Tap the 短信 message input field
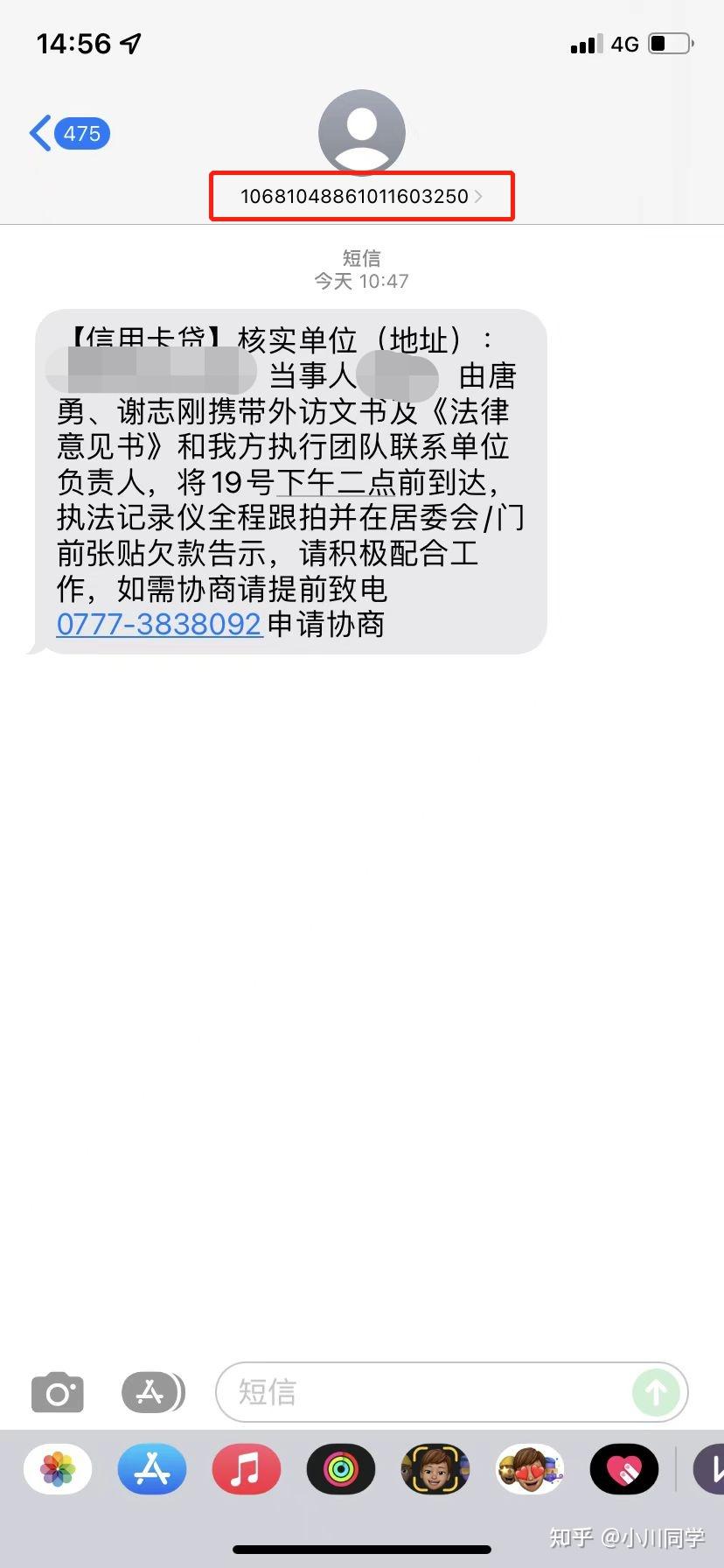Screen dimensions: 724x1568 pyautogui.click(x=393, y=1393)
